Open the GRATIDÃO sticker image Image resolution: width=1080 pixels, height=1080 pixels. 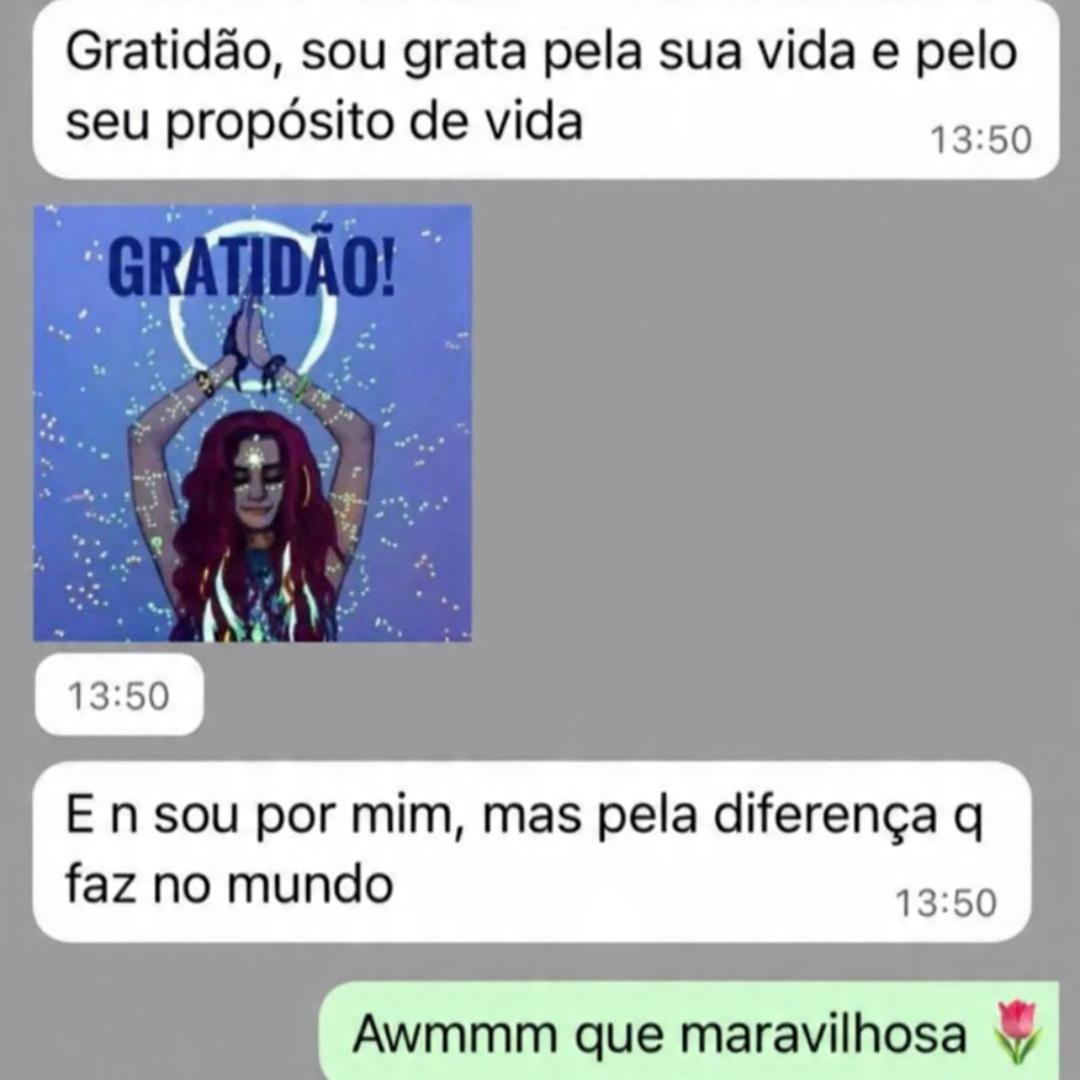click(252, 423)
